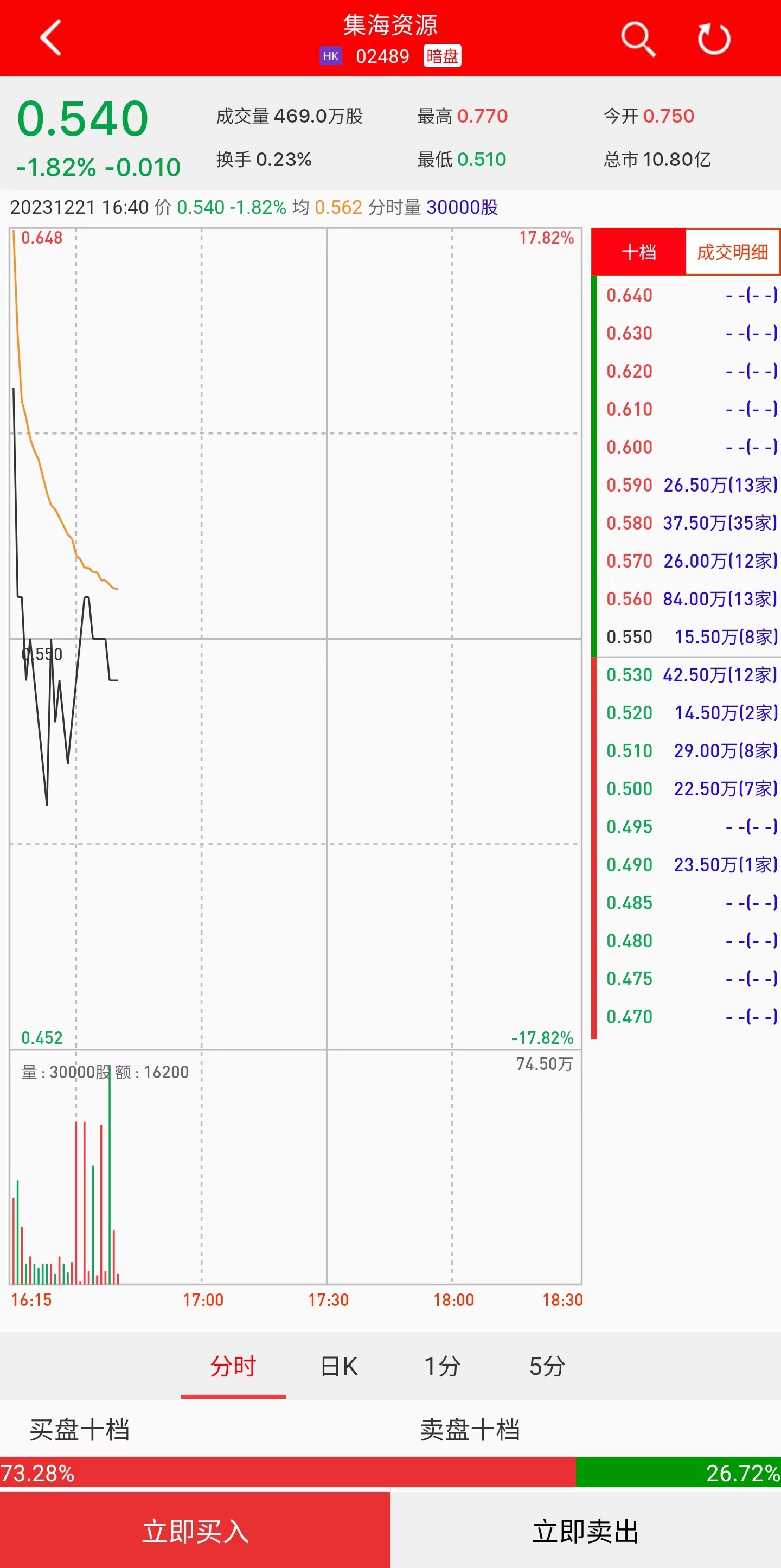Viewport: 781px width, 1568px height.
Task: Switch to the 成交明细 tab
Action: point(732,252)
